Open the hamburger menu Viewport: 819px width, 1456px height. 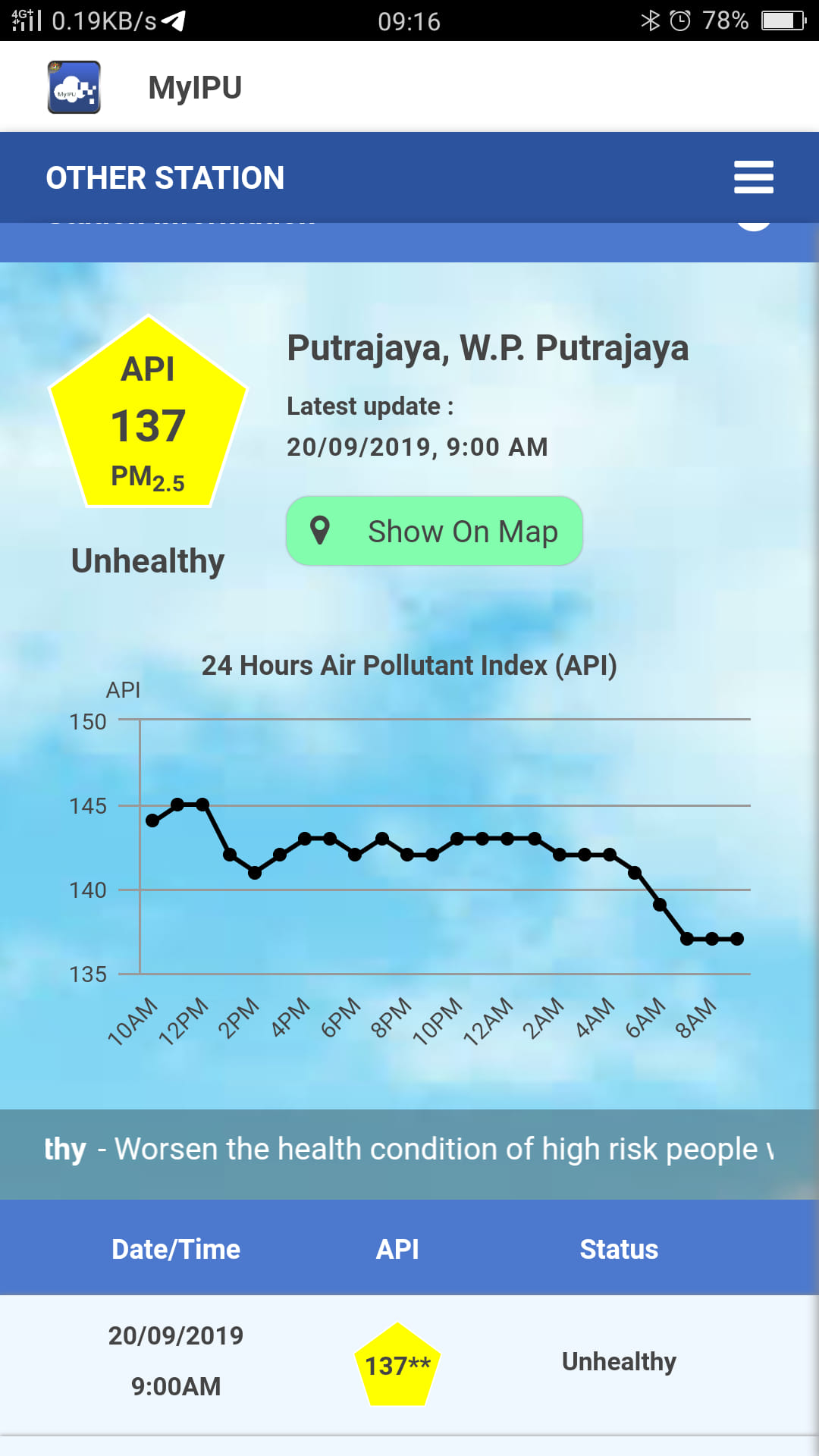point(753,177)
